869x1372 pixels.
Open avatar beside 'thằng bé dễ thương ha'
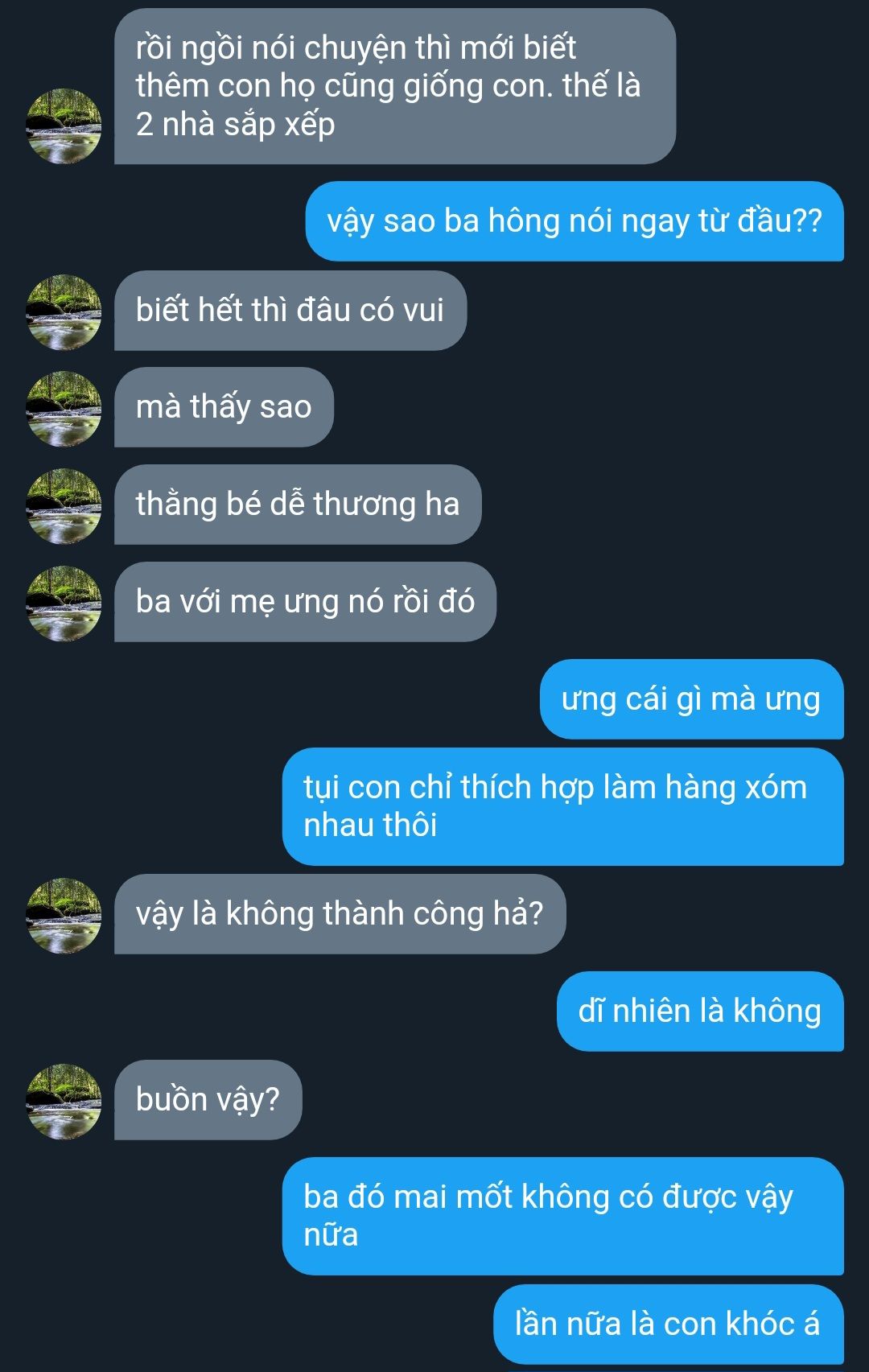(64, 506)
